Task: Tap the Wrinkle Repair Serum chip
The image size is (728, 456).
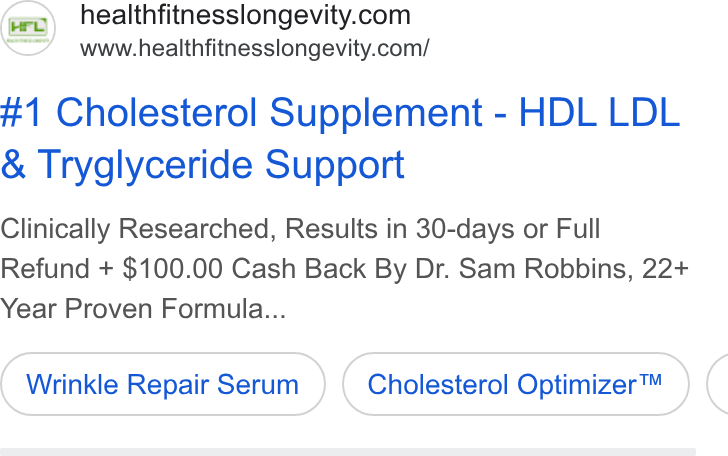Action: [x=163, y=384]
